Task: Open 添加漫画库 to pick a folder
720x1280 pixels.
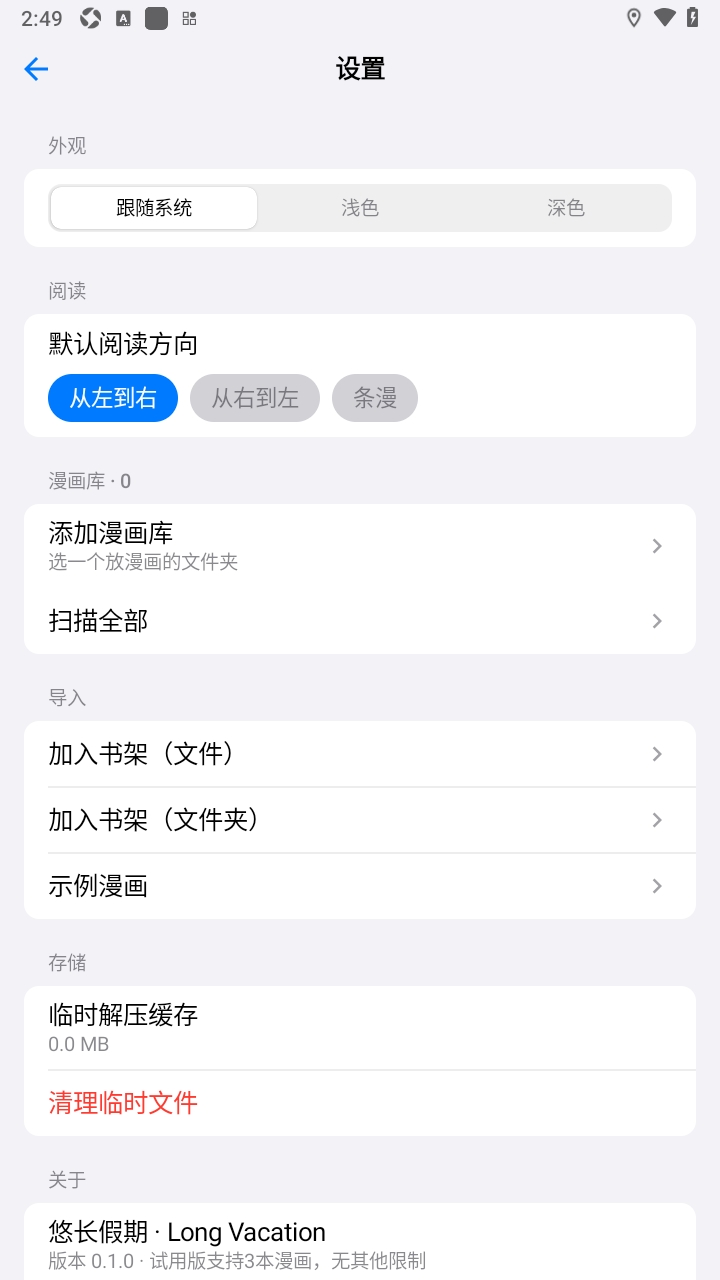Action: click(360, 546)
